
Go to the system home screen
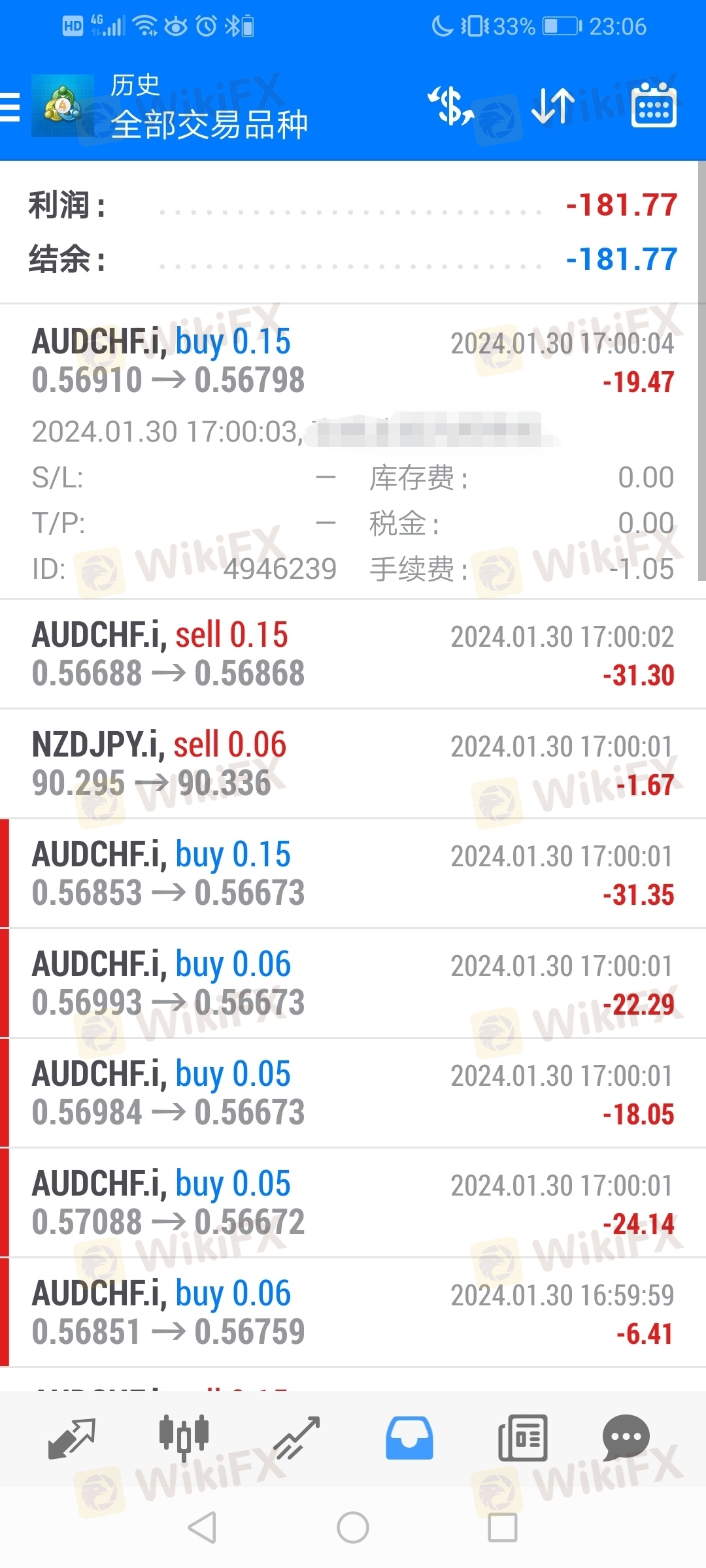pos(353,1527)
